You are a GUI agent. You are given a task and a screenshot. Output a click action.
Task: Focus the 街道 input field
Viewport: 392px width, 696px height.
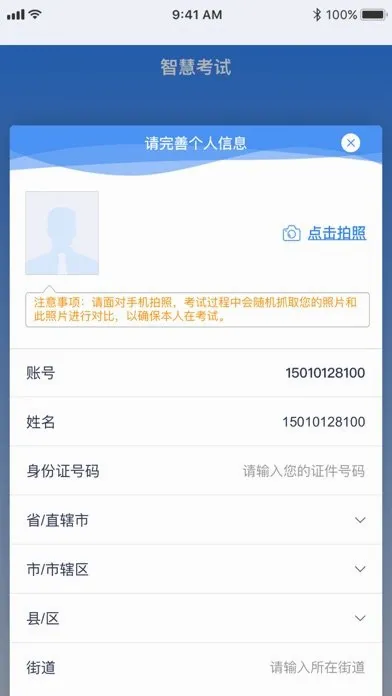pyautogui.click(x=196, y=668)
